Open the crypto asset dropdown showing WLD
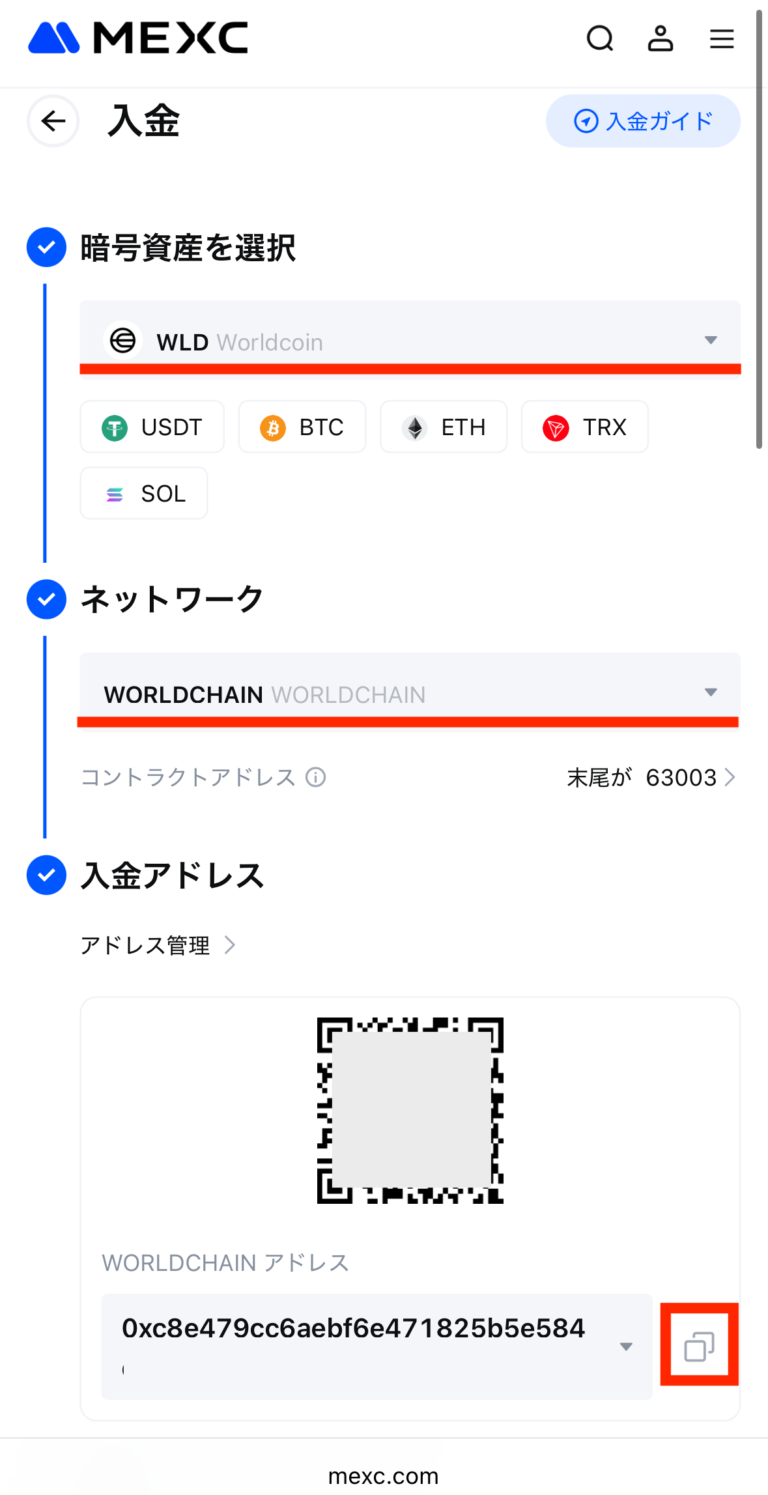This screenshot has width=768, height=1495. 410,340
